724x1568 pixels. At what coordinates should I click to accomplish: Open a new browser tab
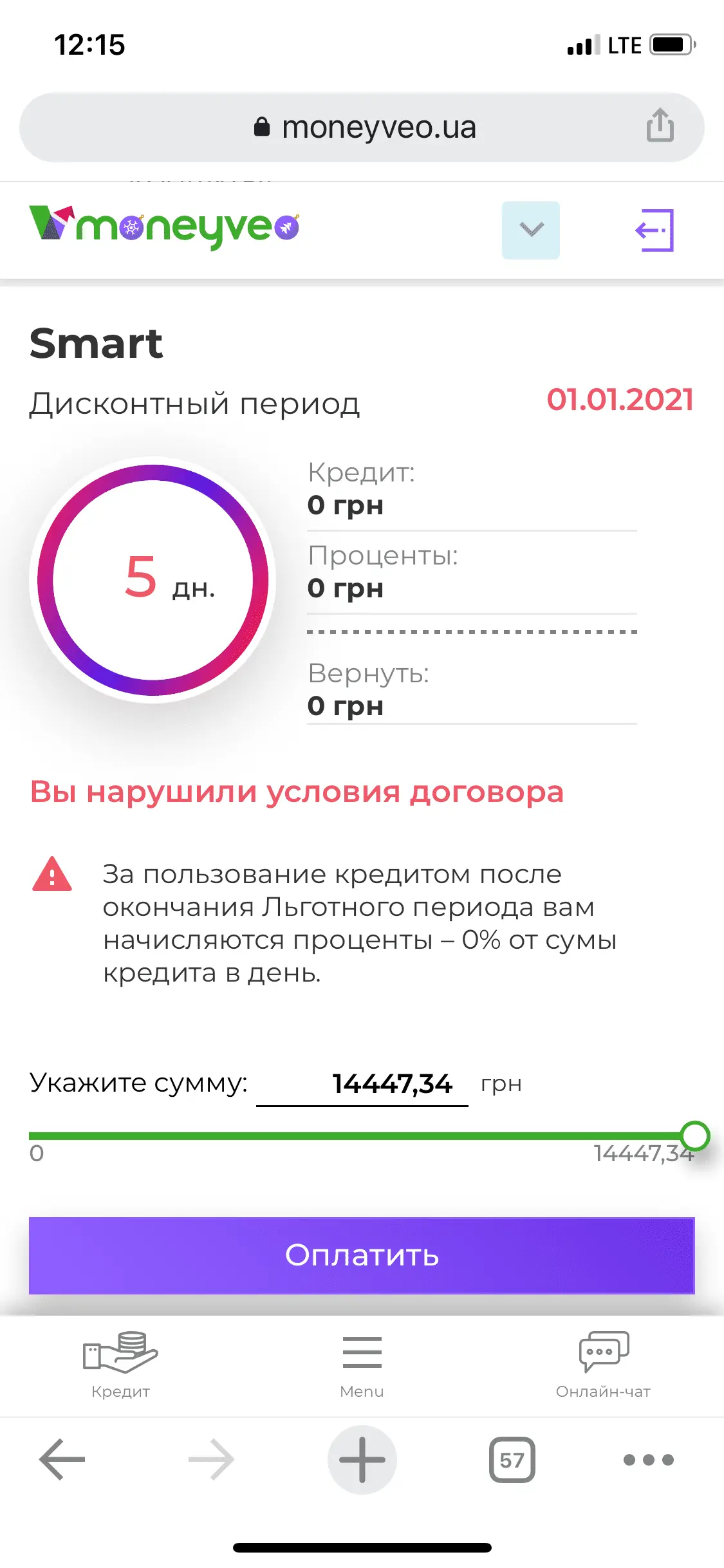[362, 1459]
